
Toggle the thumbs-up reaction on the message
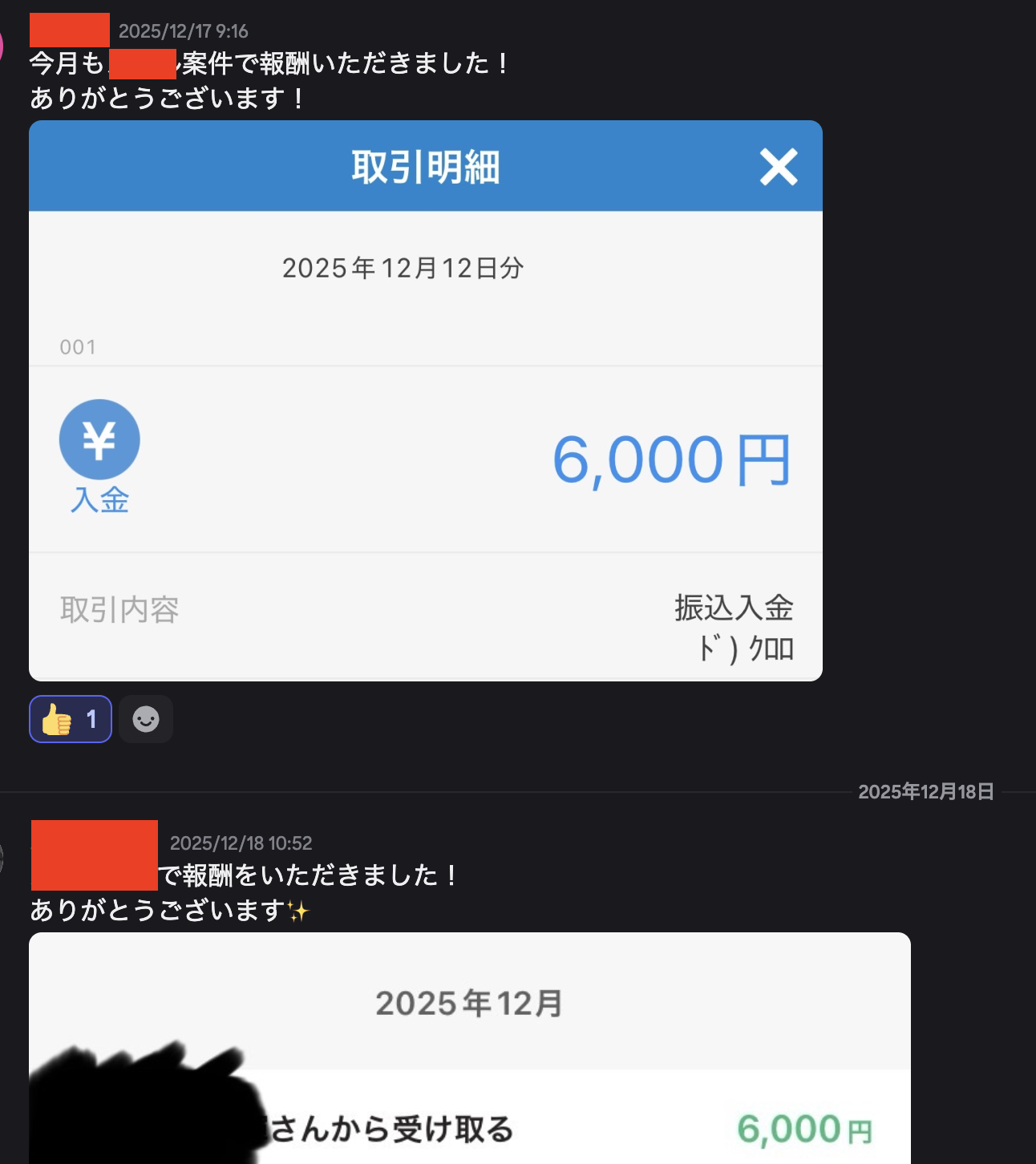(x=71, y=719)
